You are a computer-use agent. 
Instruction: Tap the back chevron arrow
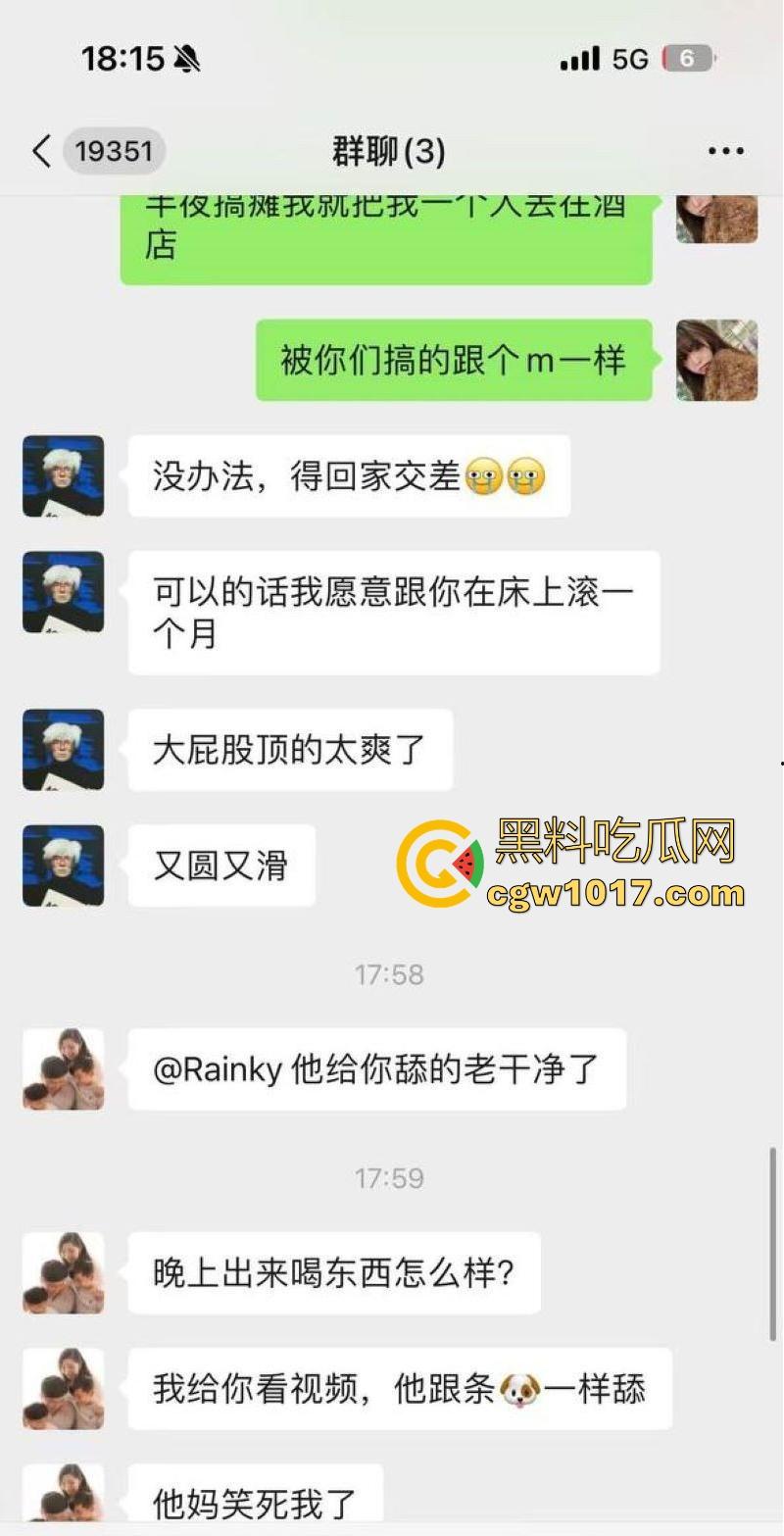click(41, 152)
